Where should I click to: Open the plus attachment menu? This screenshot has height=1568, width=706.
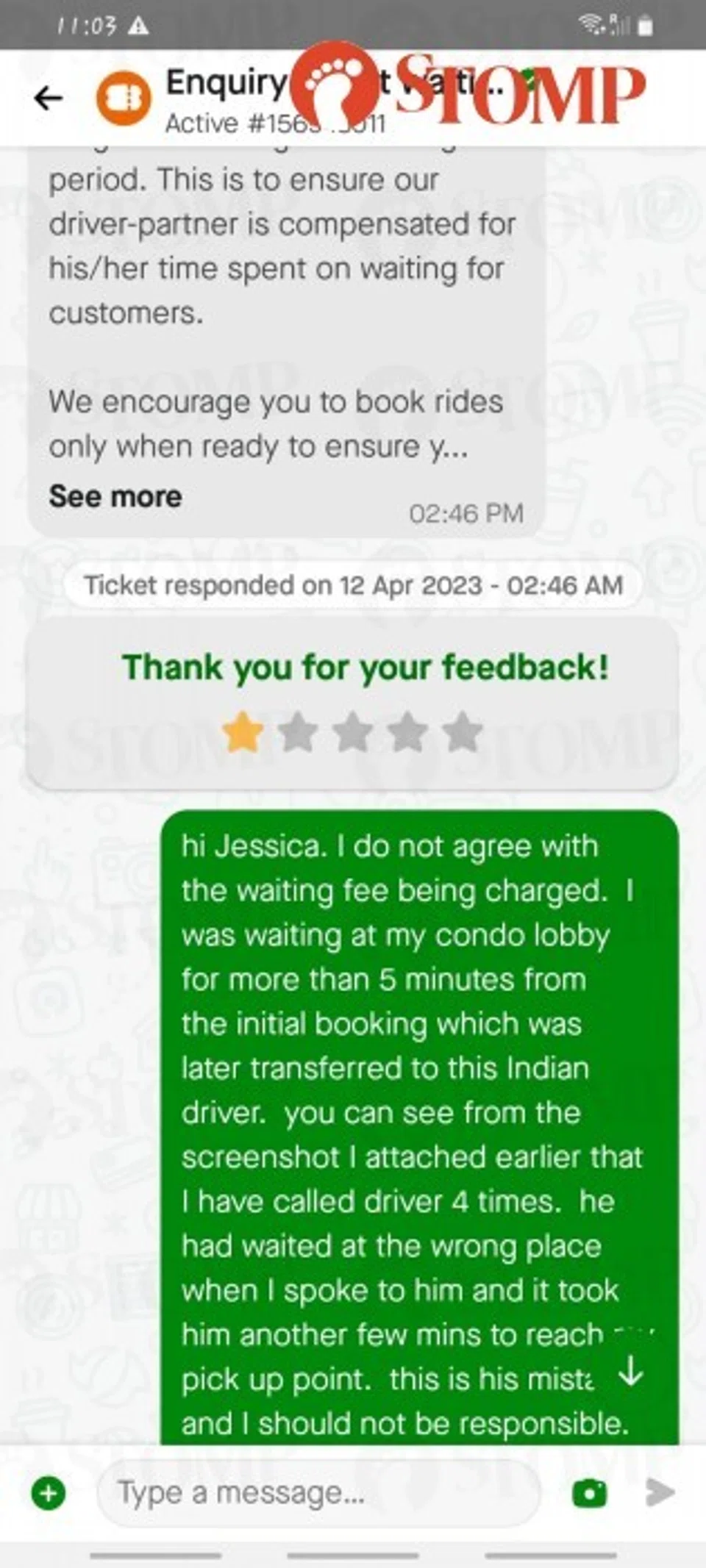pos(49,1493)
